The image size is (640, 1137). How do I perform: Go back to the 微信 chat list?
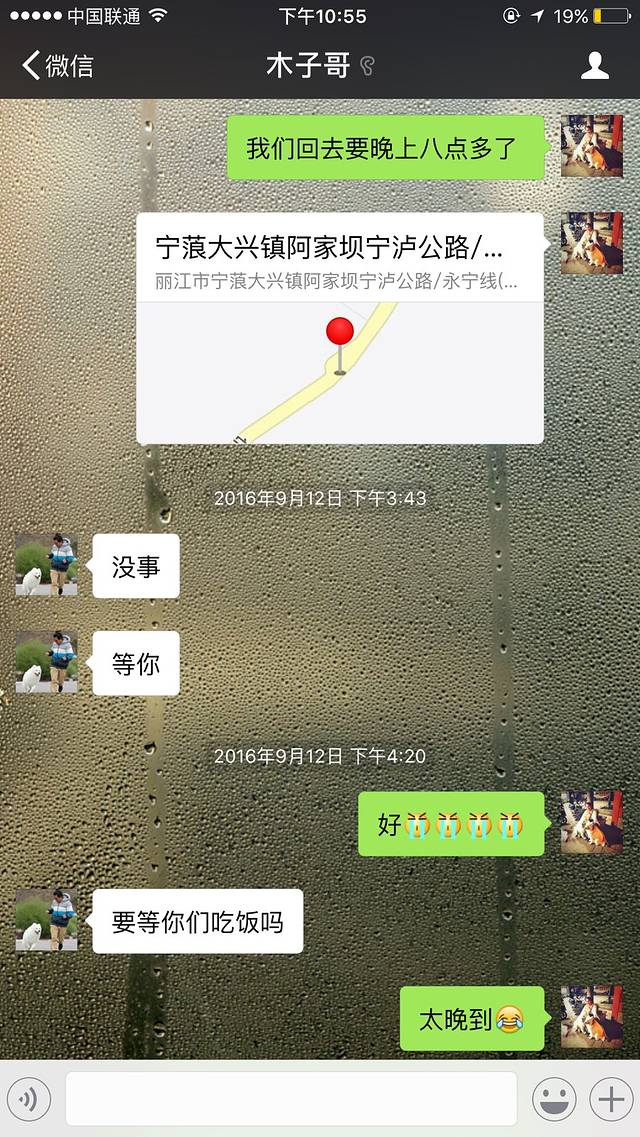click(x=57, y=66)
